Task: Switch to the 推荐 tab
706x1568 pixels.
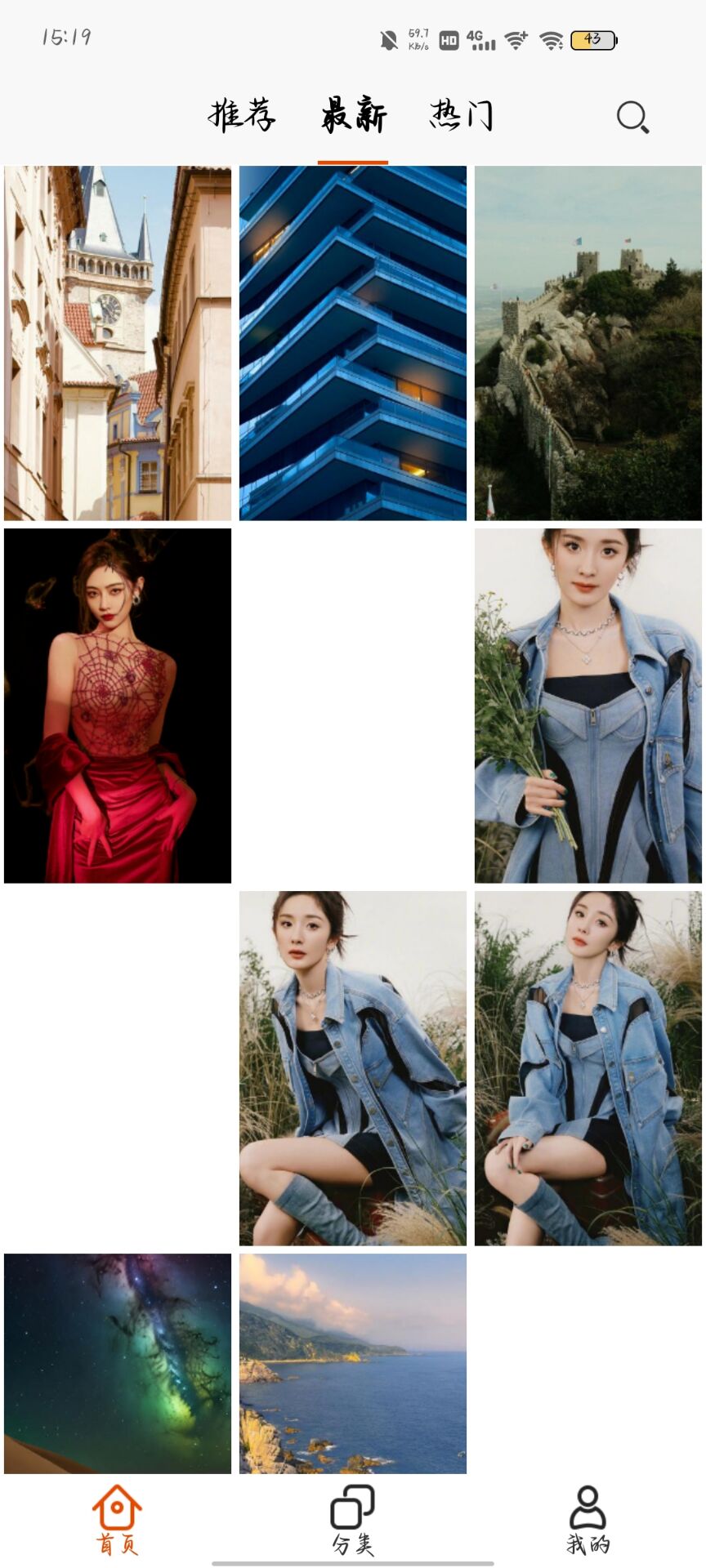Action: [242, 115]
